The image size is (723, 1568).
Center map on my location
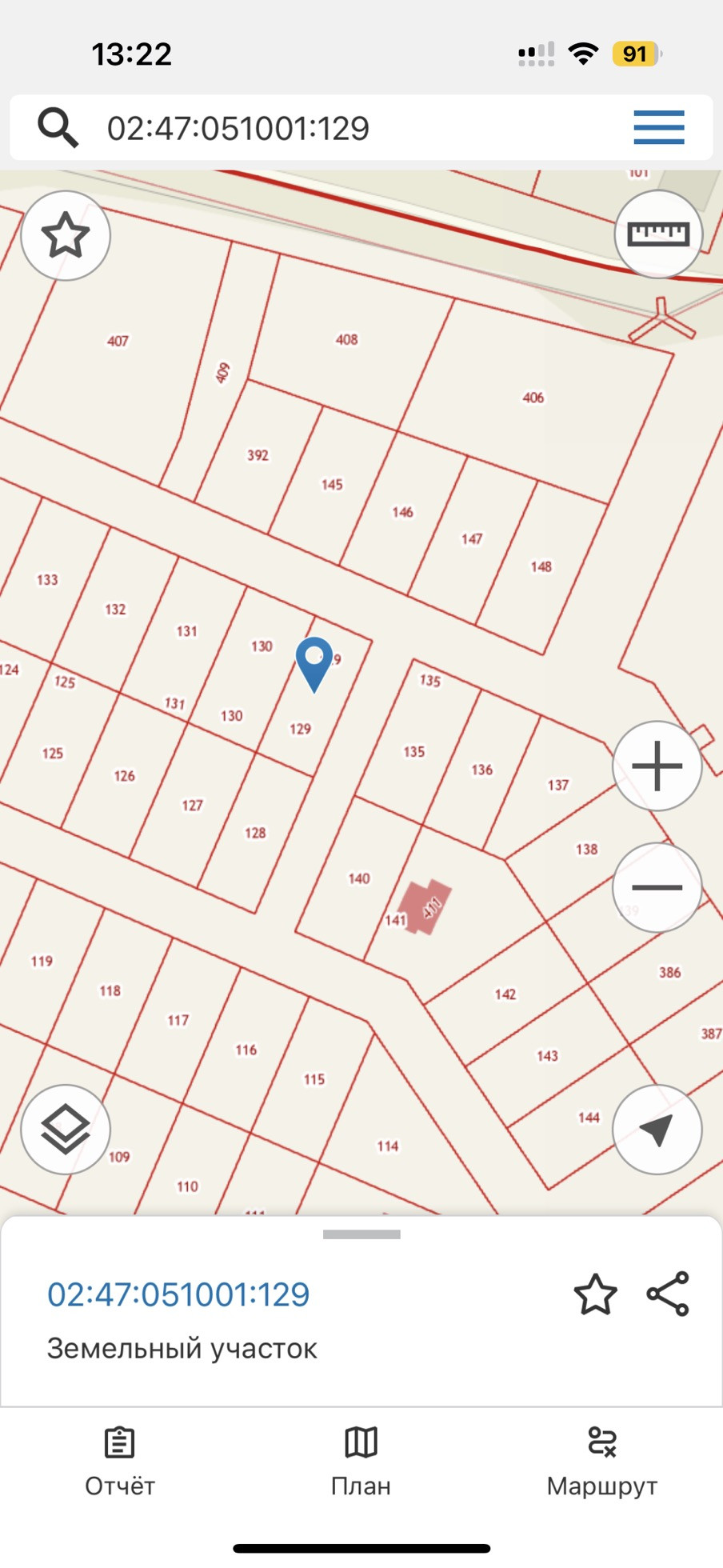[657, 1130]
